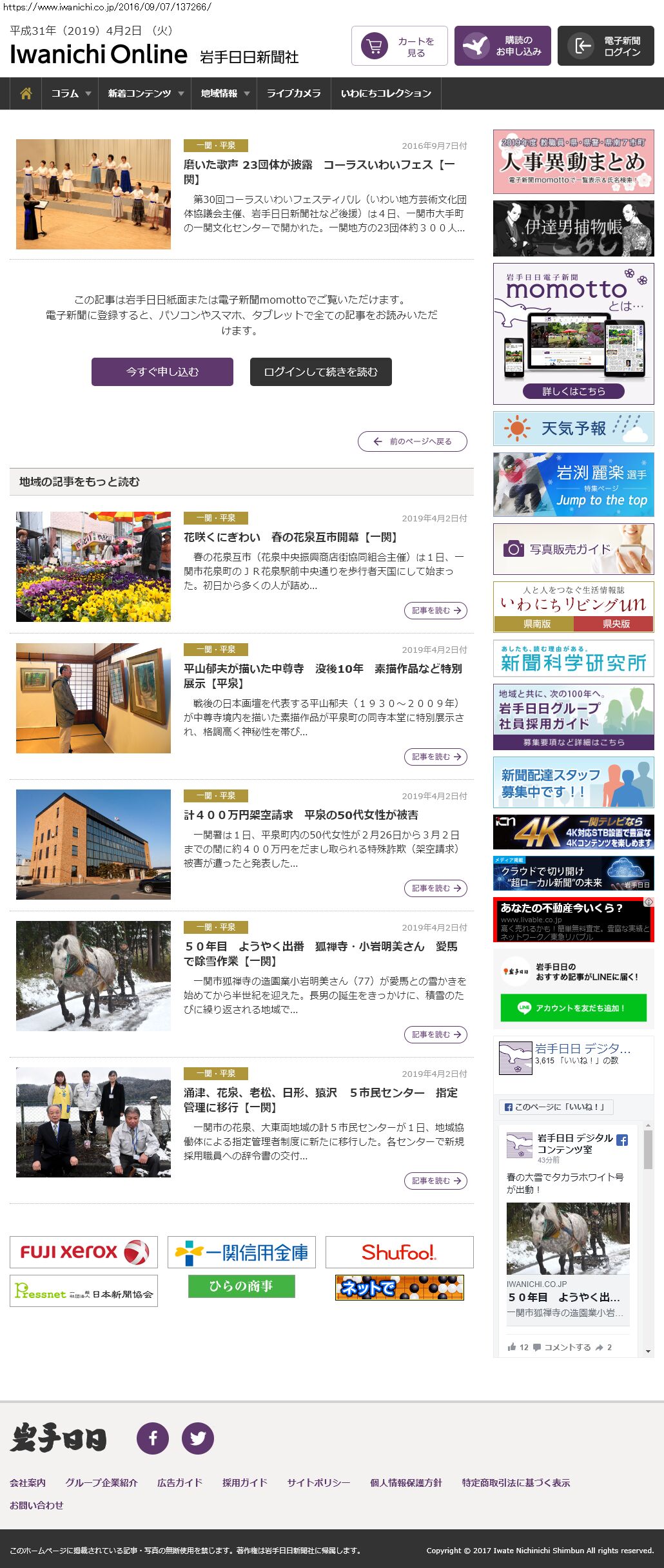Open the 人事異動まとめ banner
Viewport: 664px width, 1568px height.
[574, 162]
